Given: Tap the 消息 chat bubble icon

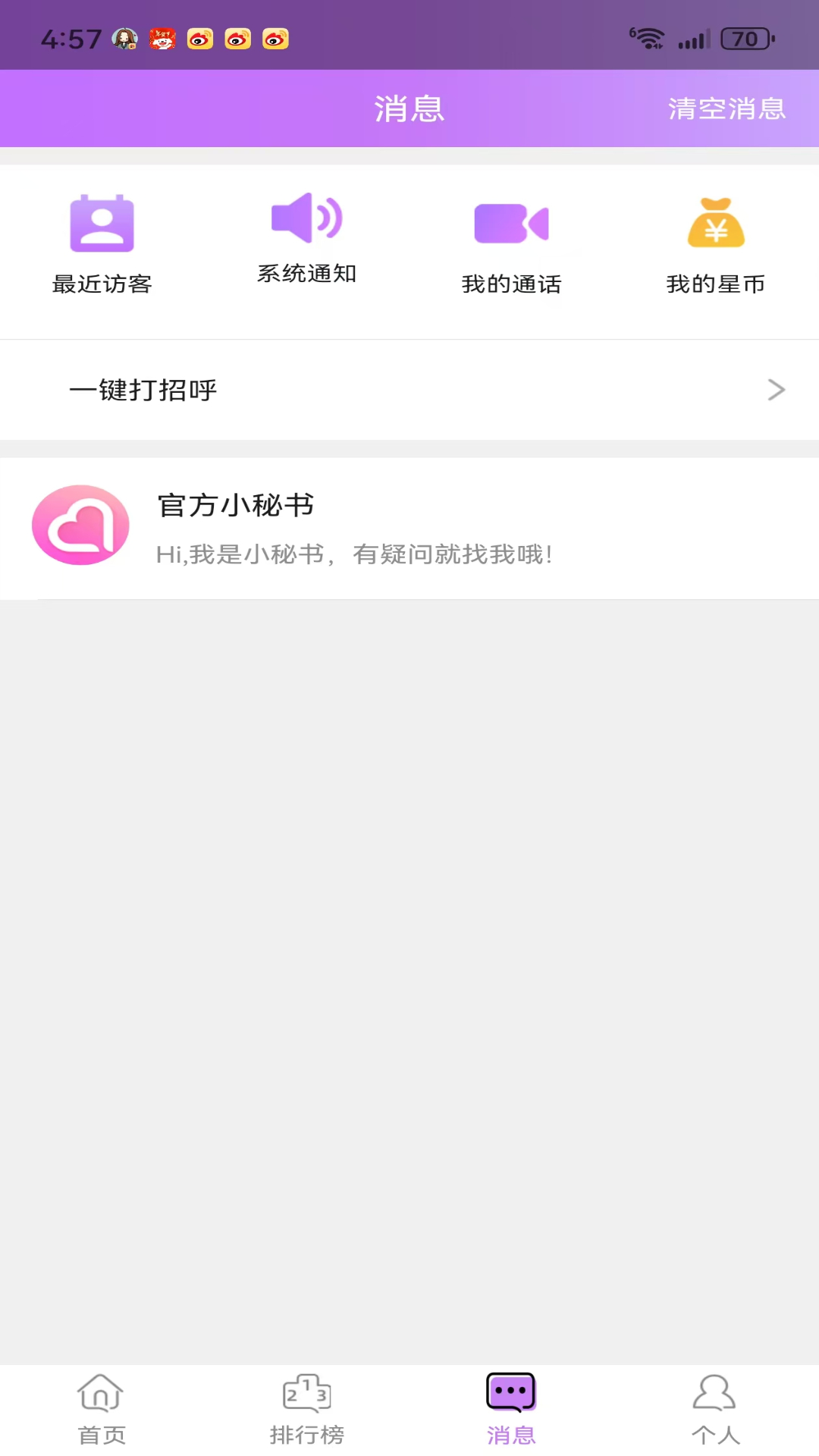Looking at the screenshot, I should tap(511, 1392).
